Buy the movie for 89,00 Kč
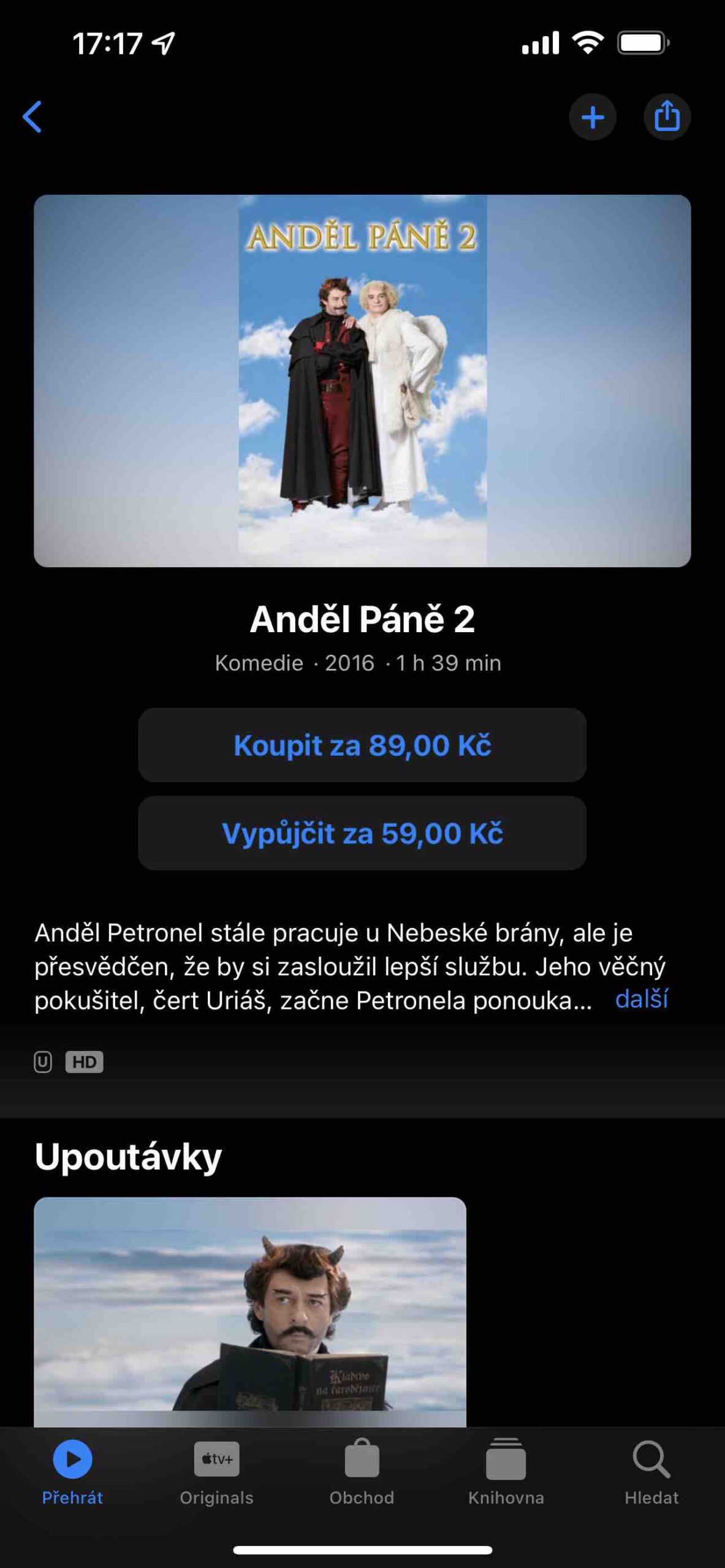 pyautogui.click(x=362, y=745)
